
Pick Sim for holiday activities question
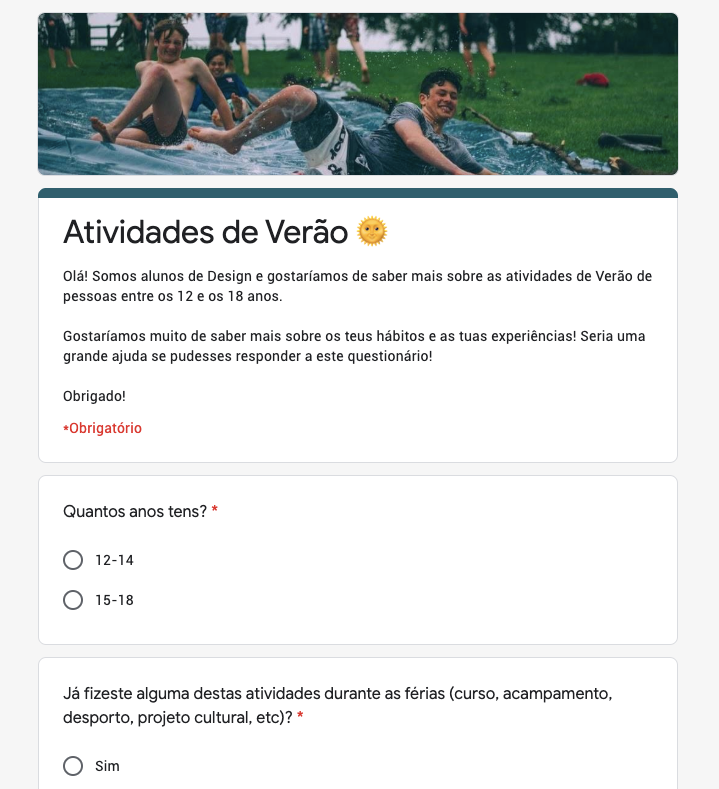(73, 766)
